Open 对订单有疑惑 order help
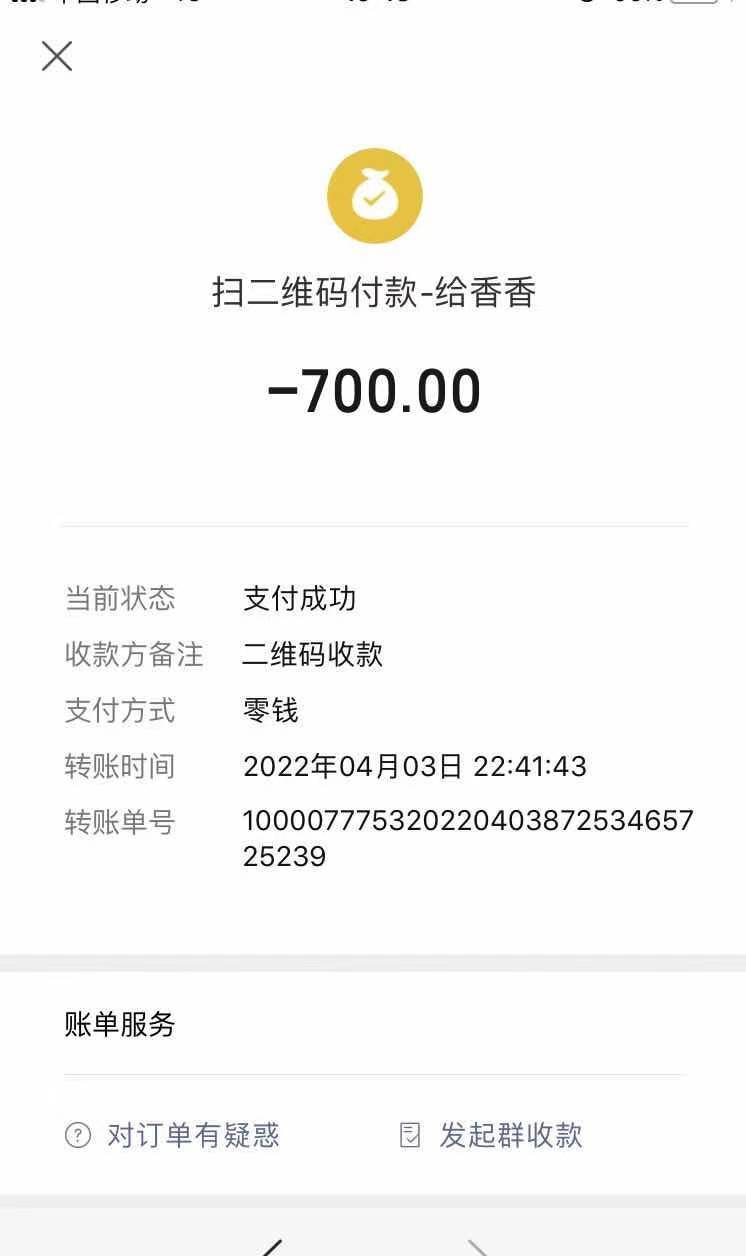The image size is (746, 1256). coord(172,1135)
